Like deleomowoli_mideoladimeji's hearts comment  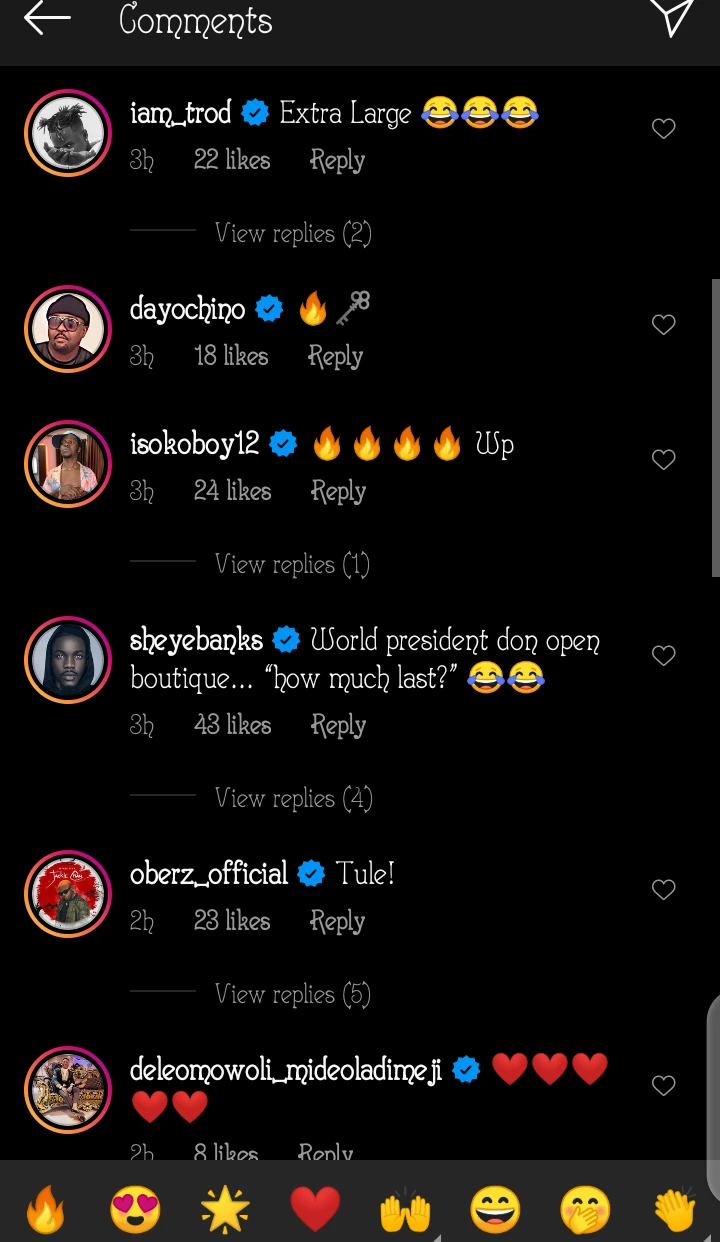point(663,1085)
